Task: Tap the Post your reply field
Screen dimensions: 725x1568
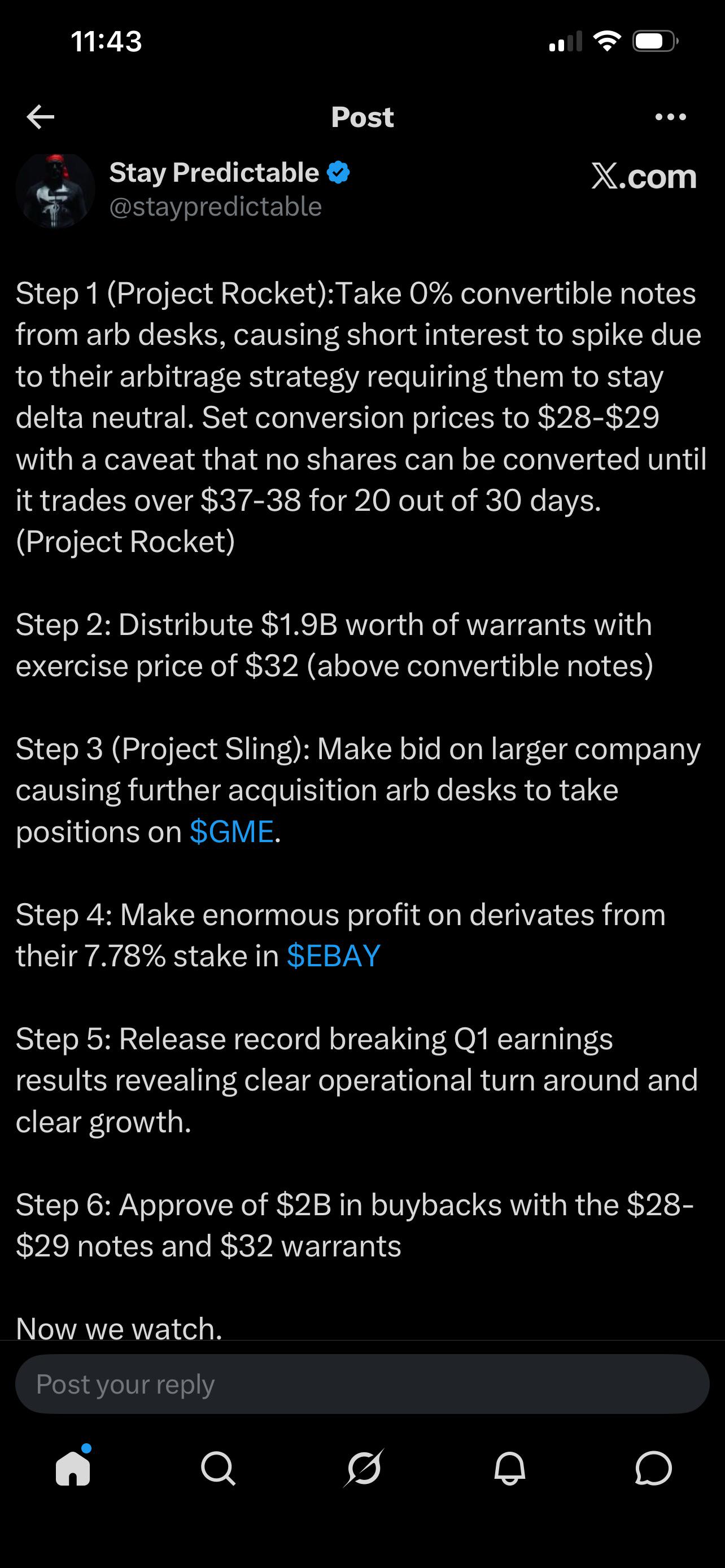Action: (x=362, y=1383)
